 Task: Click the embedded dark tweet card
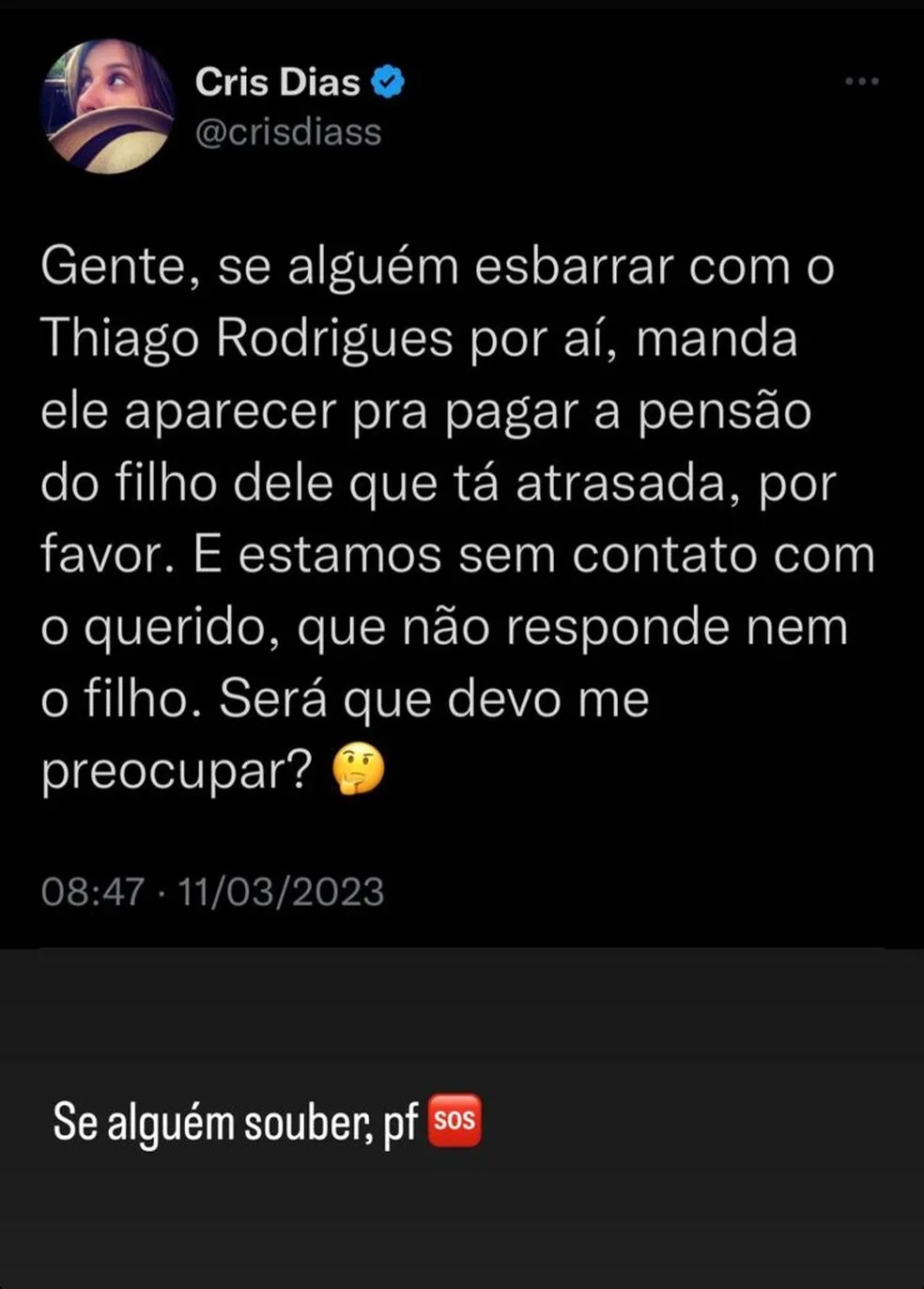point(462,469)
